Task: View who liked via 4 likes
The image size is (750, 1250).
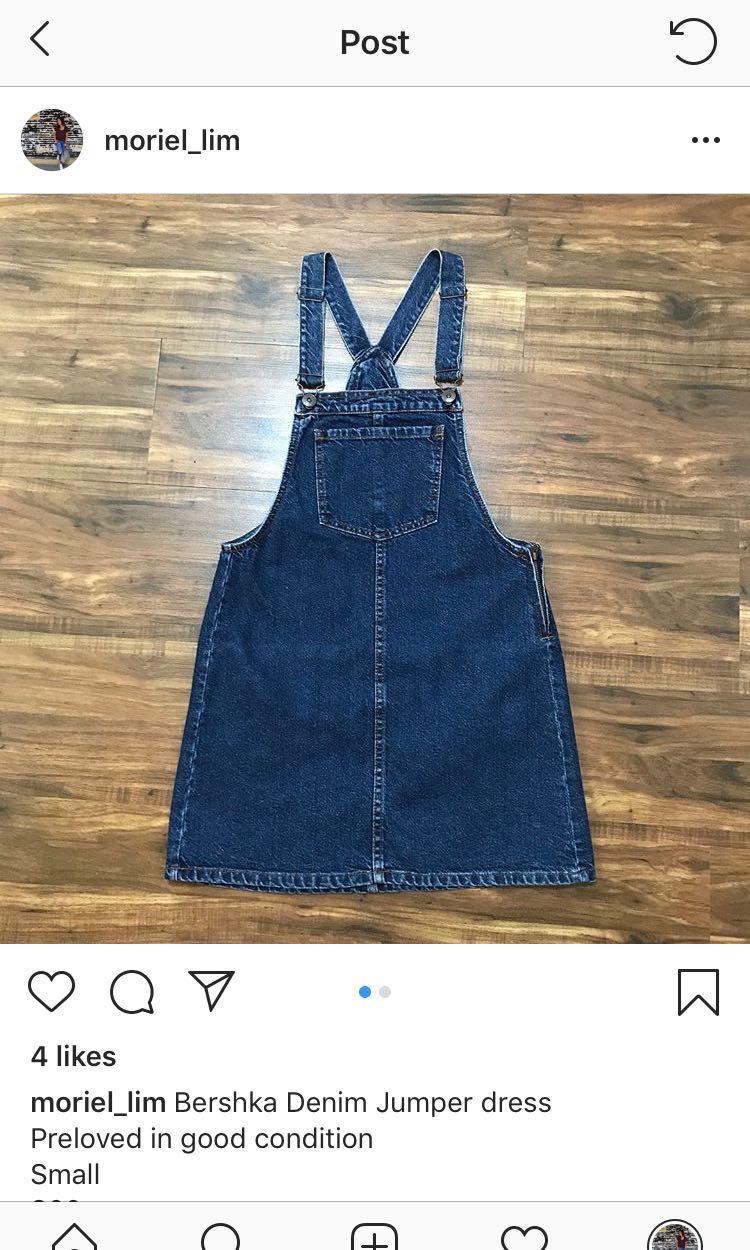Action: coord(74,1056)
